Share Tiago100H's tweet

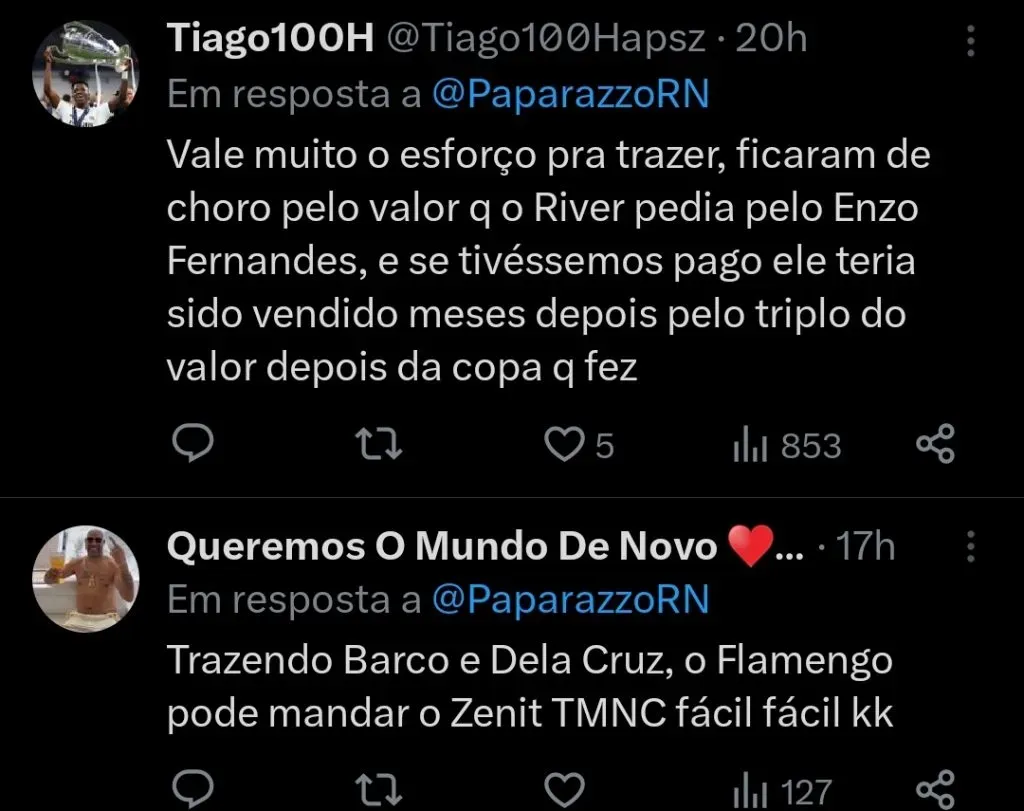pos(936,445)
